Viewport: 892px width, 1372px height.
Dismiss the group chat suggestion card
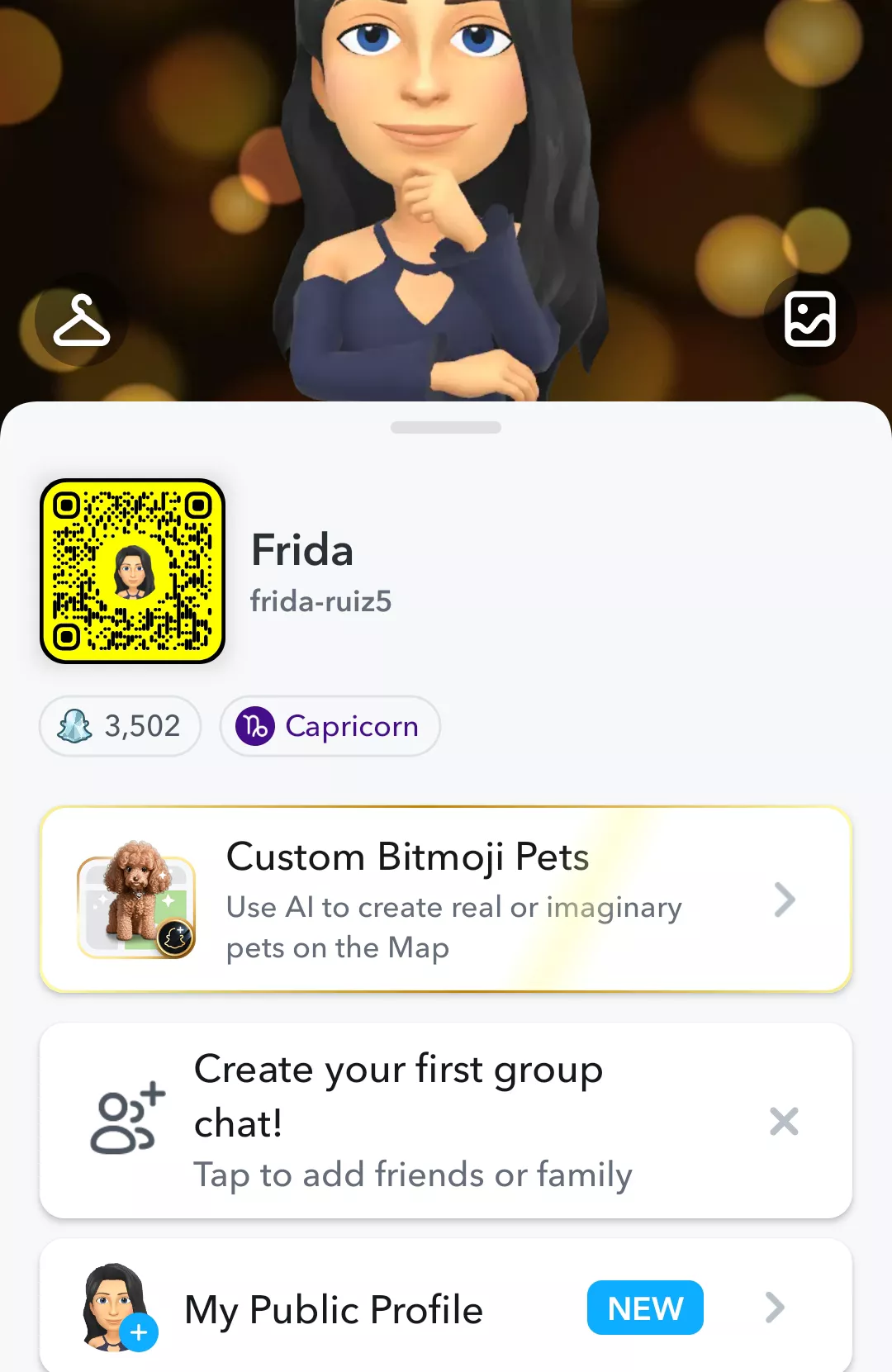point(785,1121)
